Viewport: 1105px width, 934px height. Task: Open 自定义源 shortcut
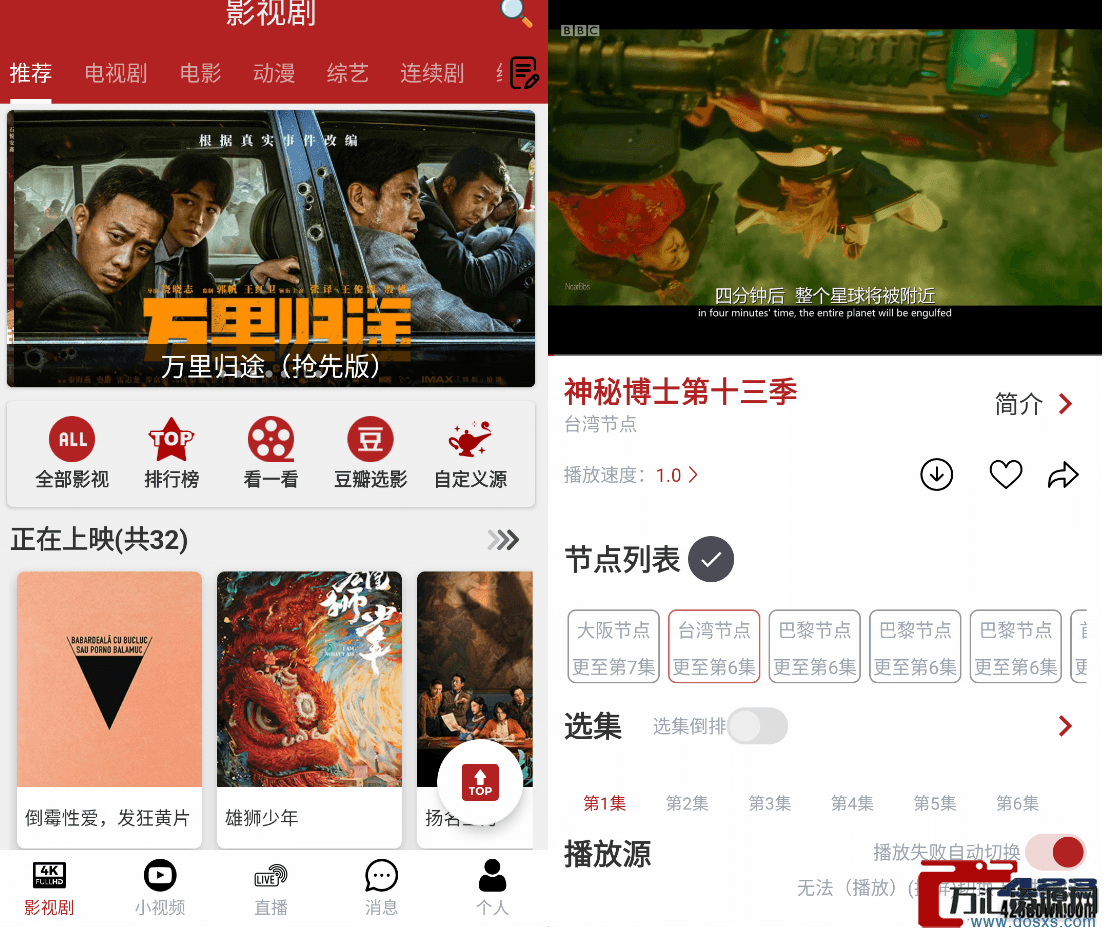(470, 454)
